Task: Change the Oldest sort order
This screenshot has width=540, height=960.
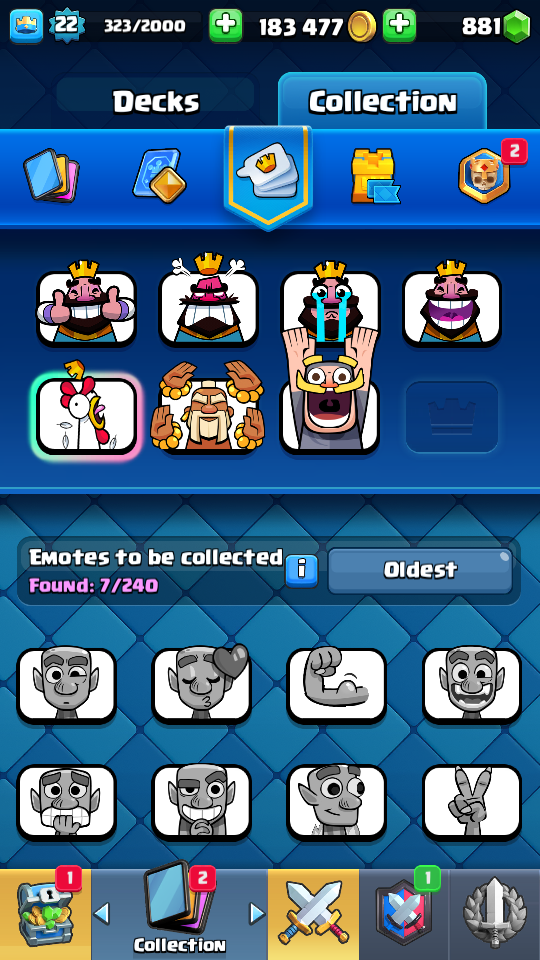Action: click(420, 571)
